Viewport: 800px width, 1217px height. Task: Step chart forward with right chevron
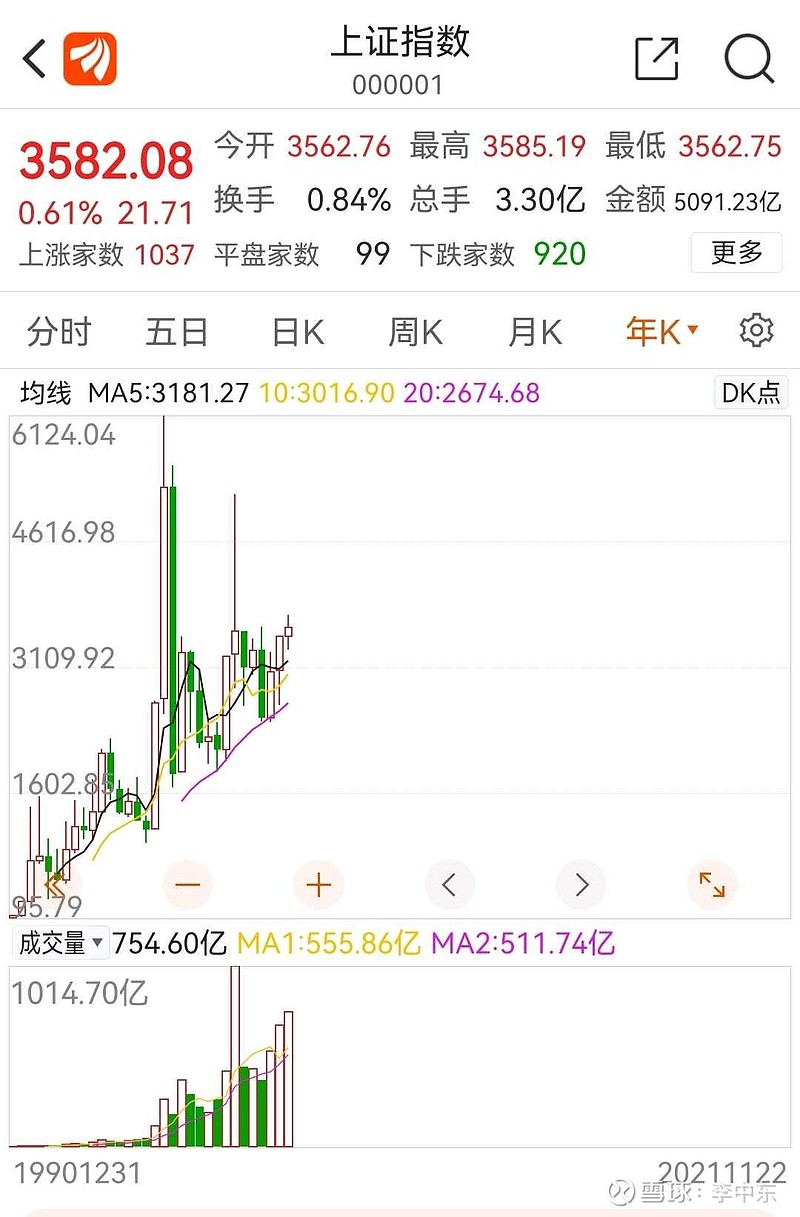580,884
